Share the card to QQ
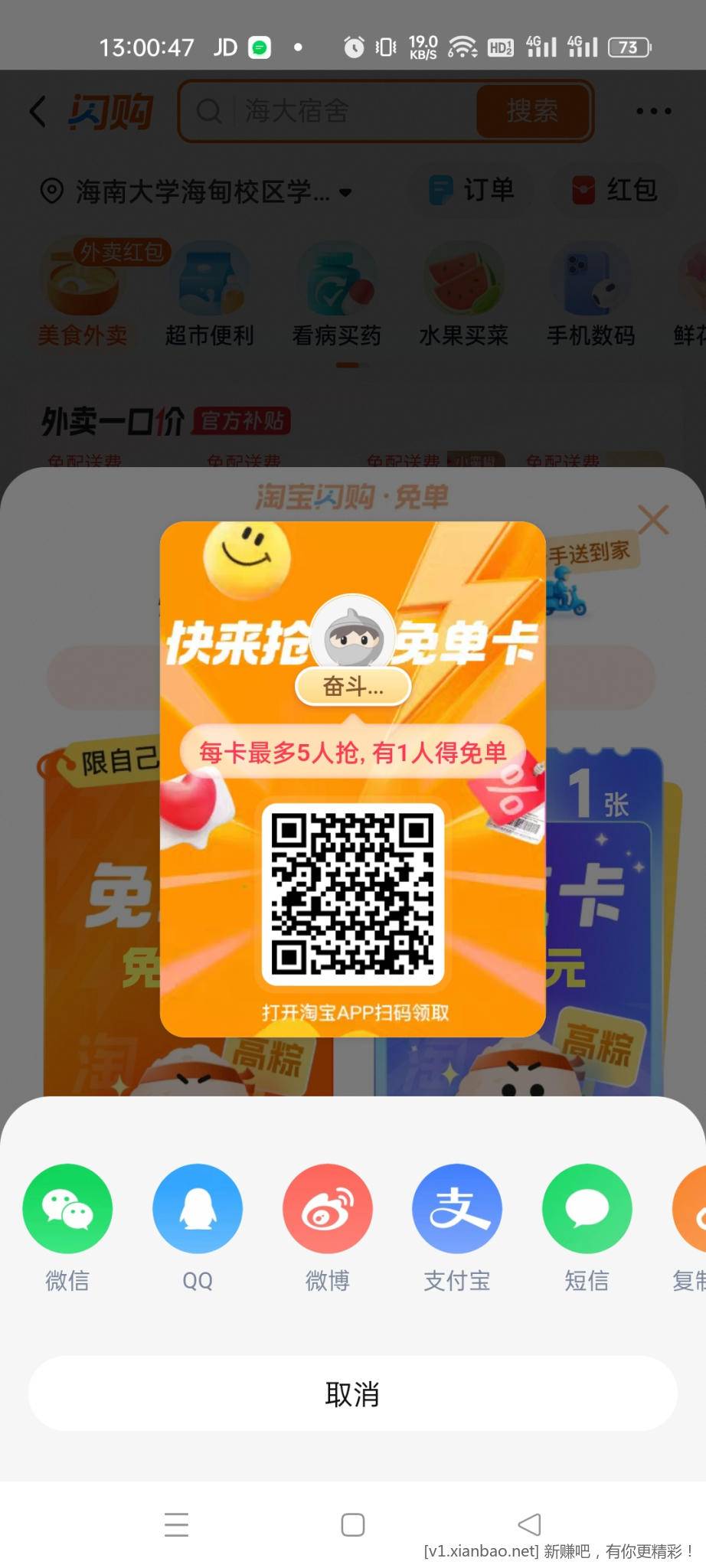Screen dimensions: 706x1568 [198, 1209]
